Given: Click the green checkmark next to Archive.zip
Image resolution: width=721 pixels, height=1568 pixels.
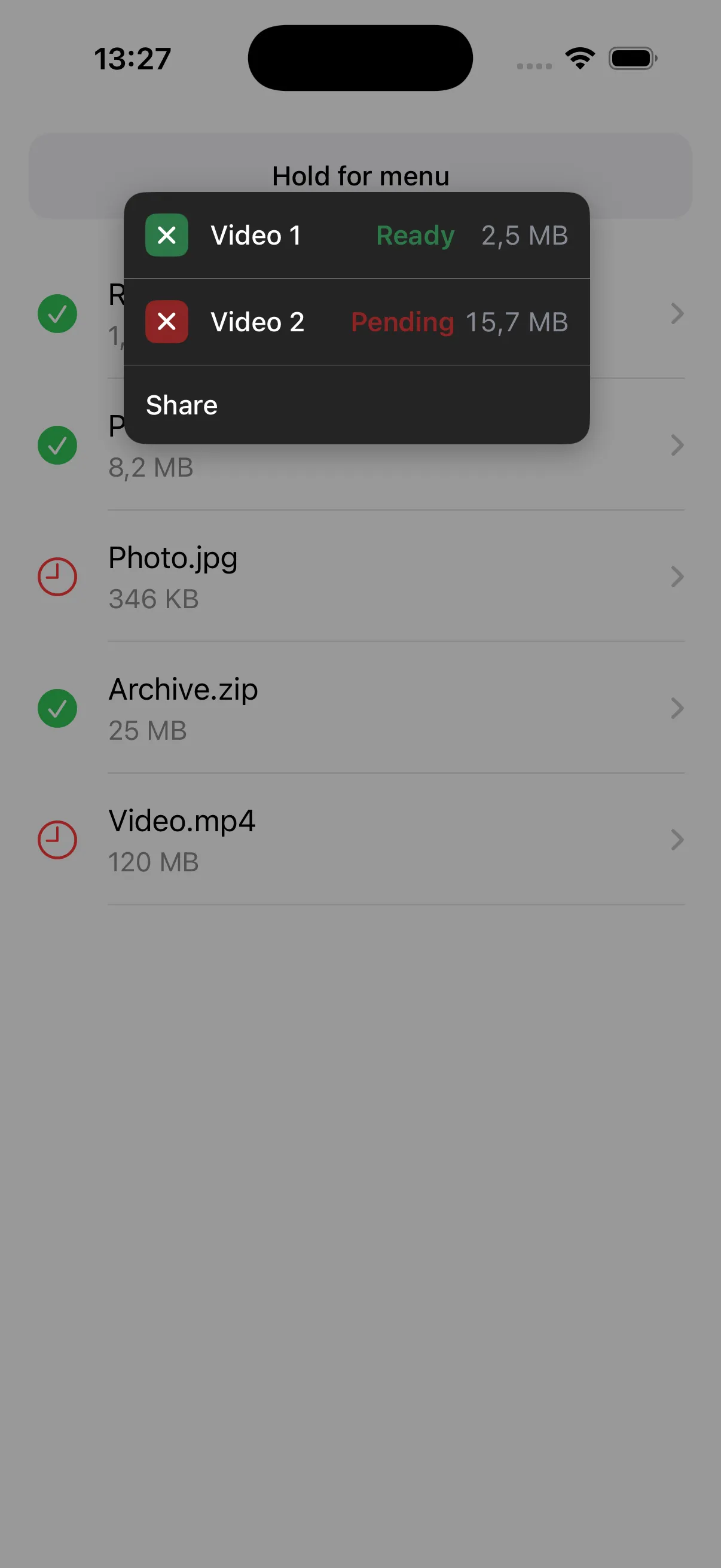Looking at the screenshot, I should pos(57,708).
